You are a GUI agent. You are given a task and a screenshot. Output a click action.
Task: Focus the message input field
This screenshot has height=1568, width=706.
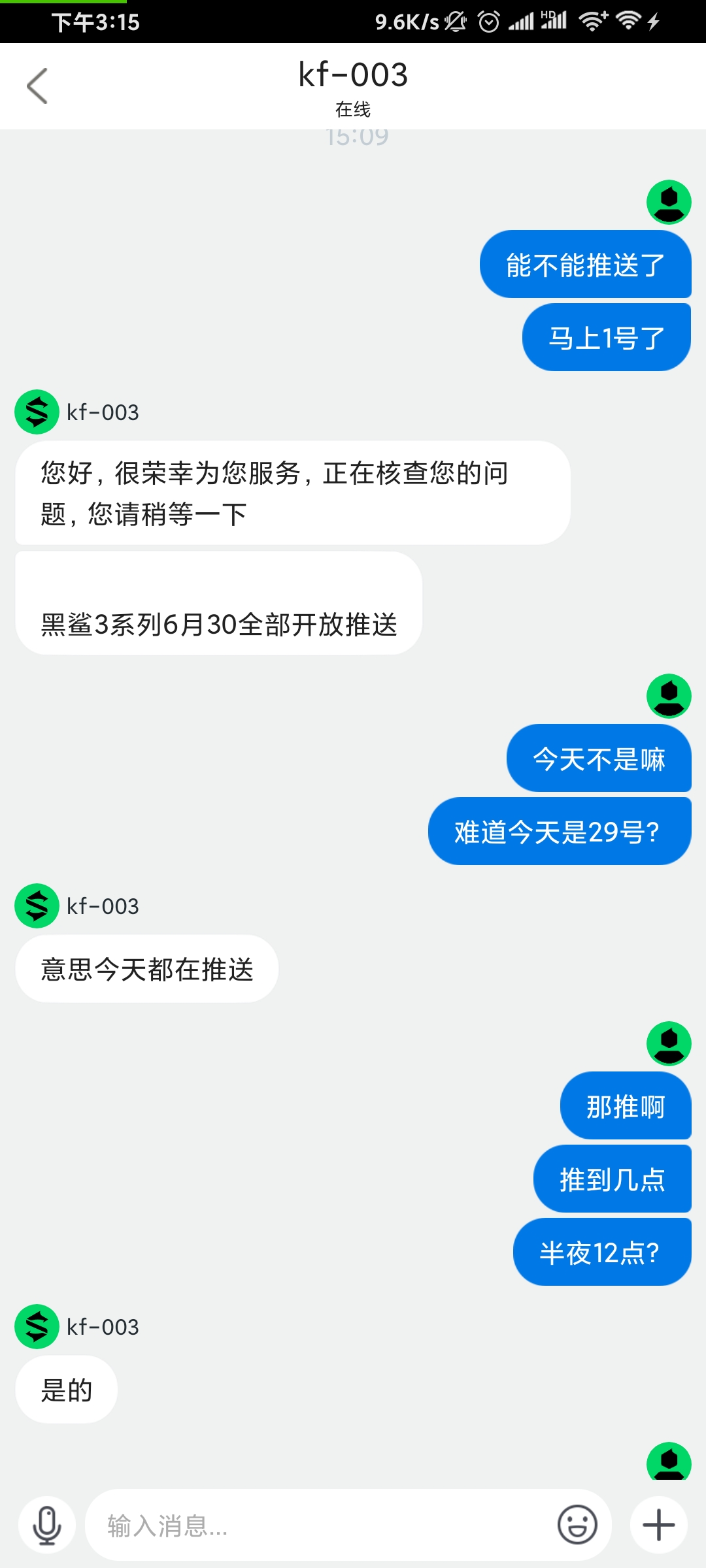320,1526
